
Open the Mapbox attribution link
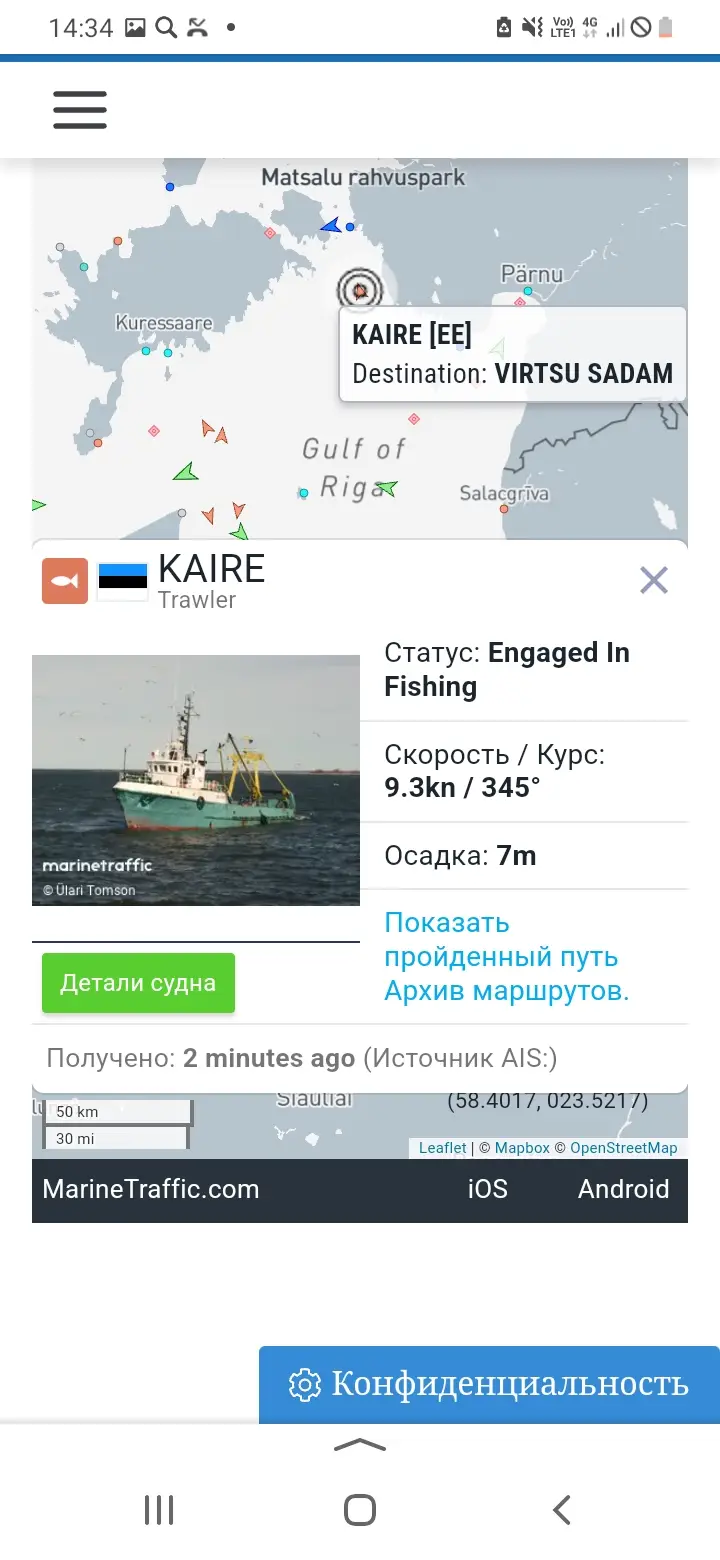[522, 1148]
